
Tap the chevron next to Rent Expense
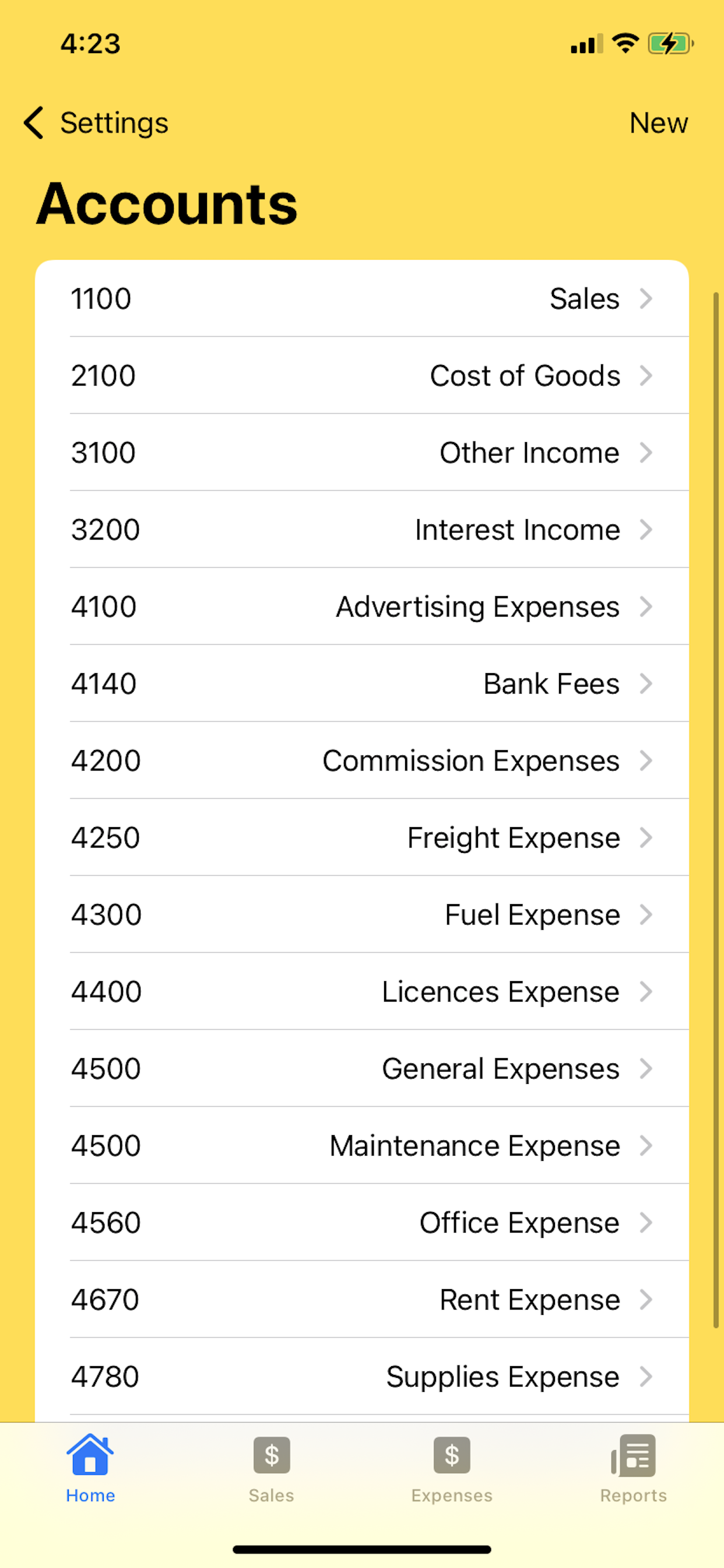point(646,1300)
